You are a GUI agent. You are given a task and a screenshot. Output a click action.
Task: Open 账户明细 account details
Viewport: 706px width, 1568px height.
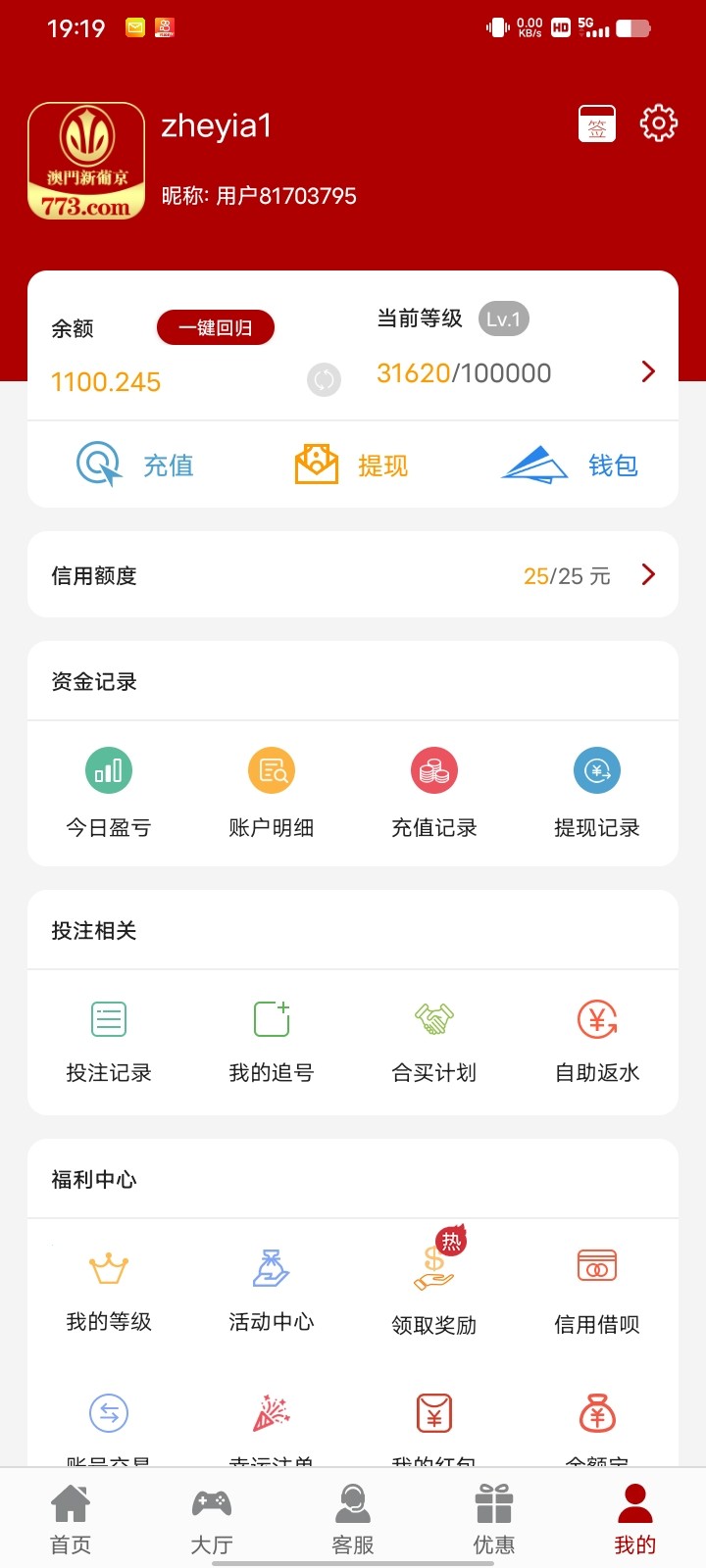[x=271, y=794]
